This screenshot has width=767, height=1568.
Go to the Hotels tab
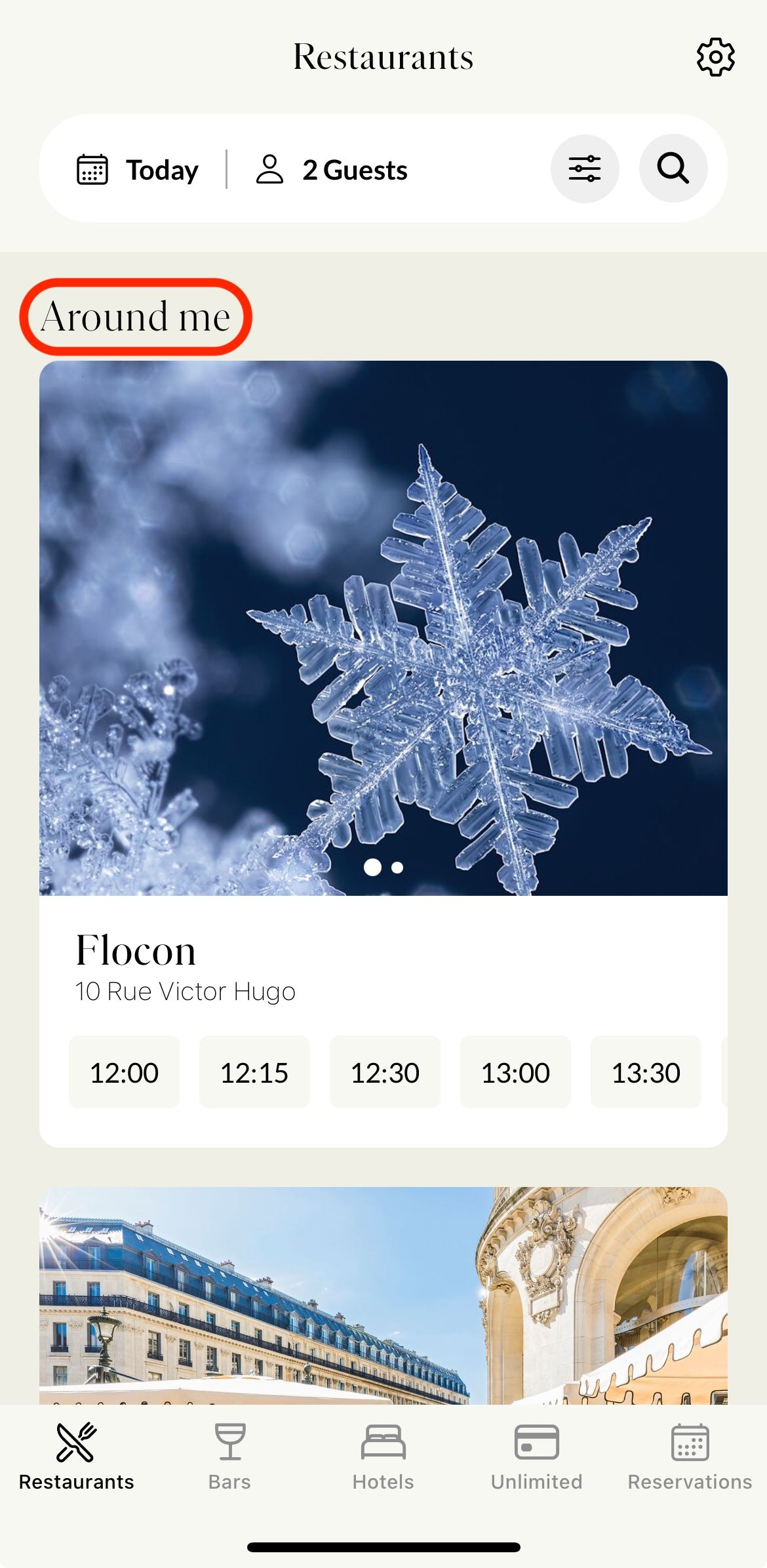(383, 1456)
